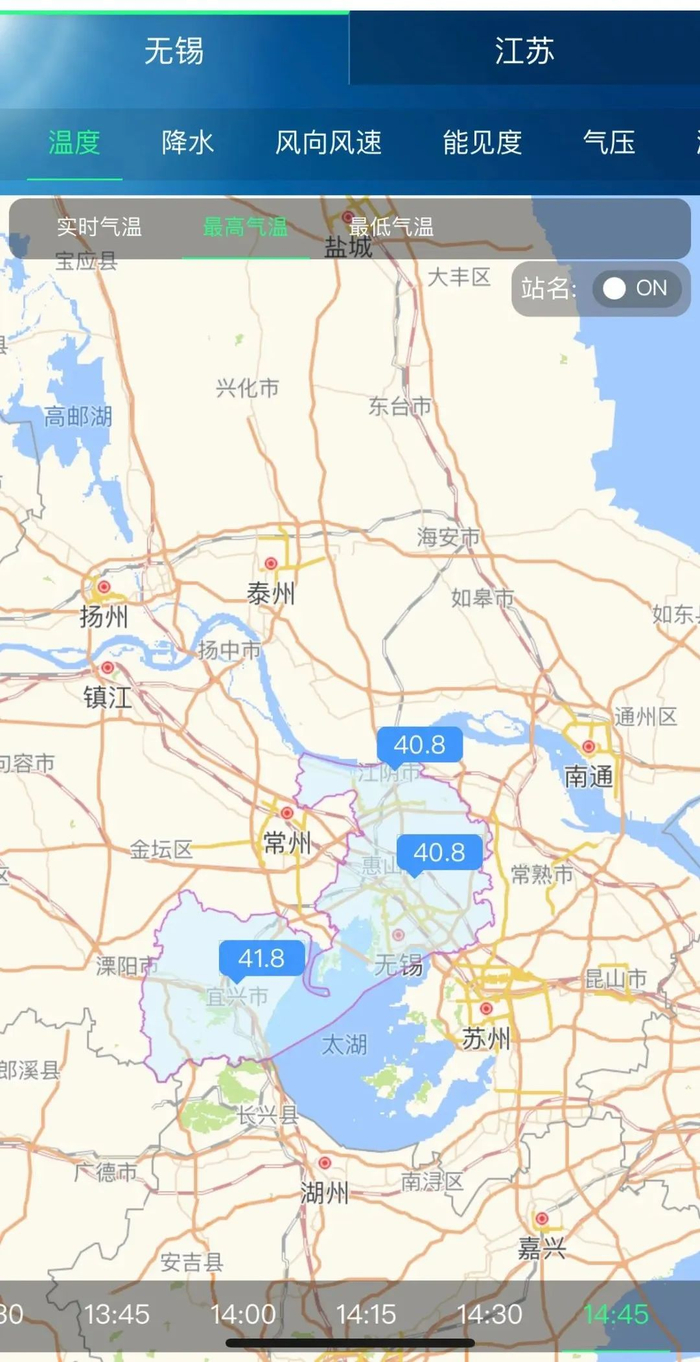Switch to the 气压 tab
Screen dimensions: 700x1362
[609, 142]
